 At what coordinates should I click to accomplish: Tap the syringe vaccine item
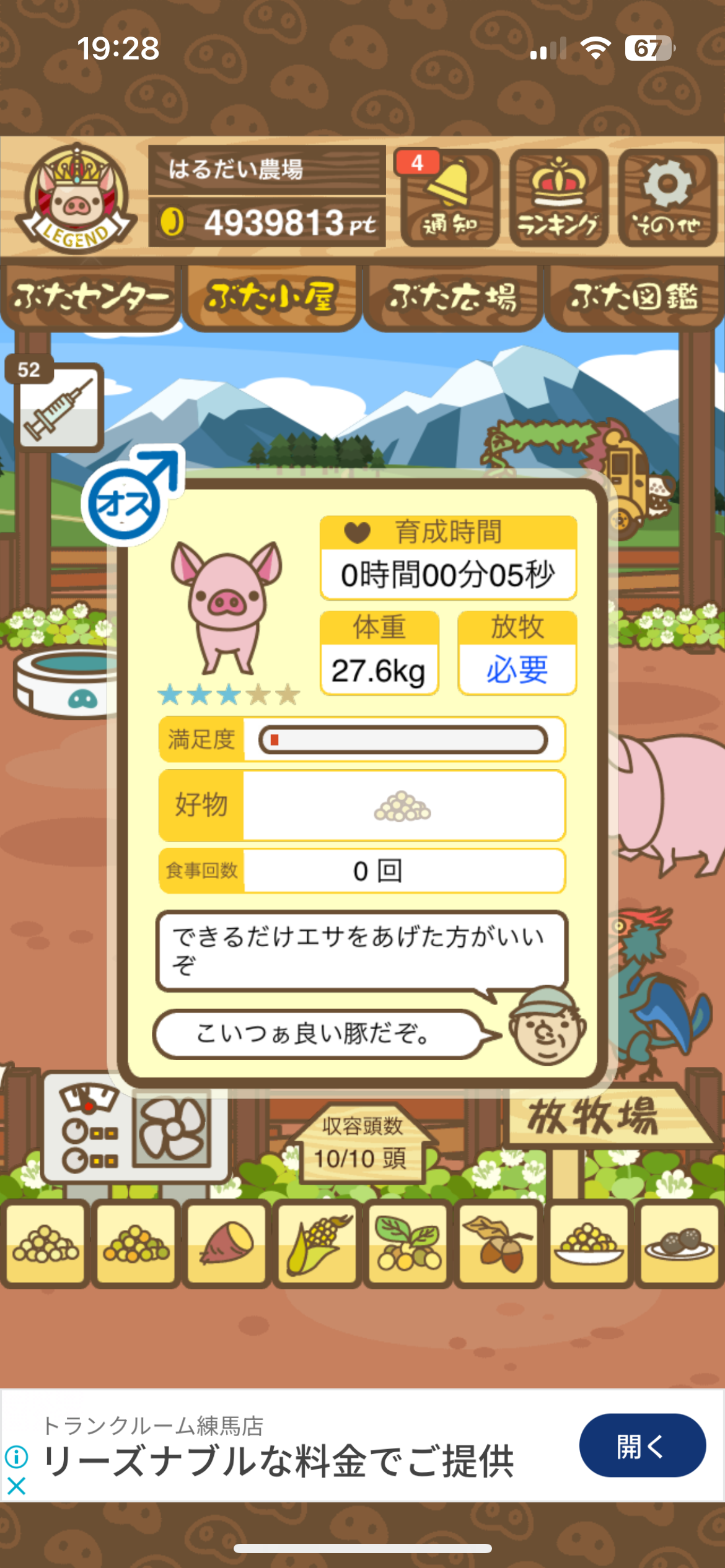[58, 407]
